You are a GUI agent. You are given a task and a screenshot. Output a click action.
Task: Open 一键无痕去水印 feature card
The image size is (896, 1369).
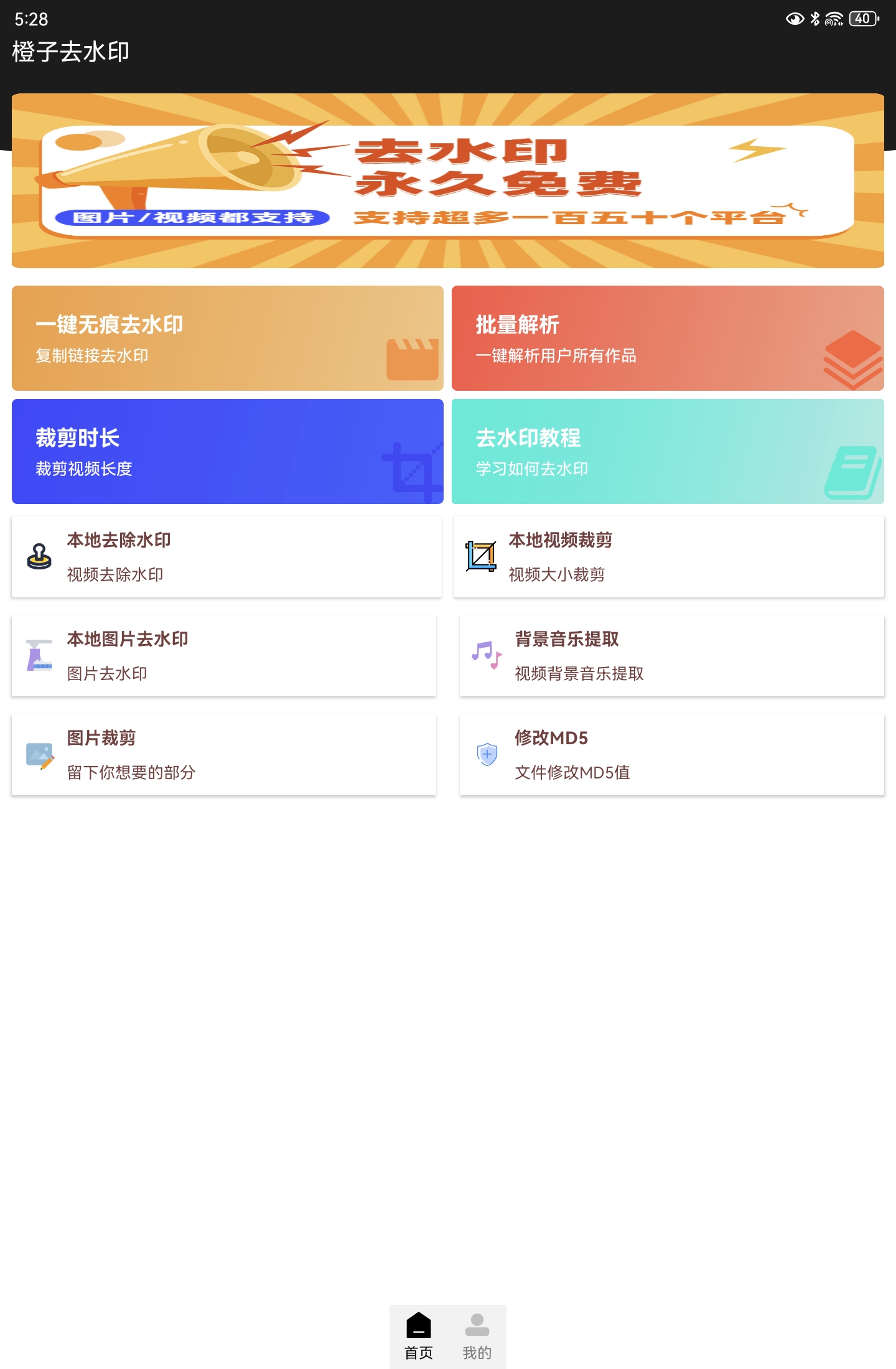pyautogui.click(x=226, y=338)
